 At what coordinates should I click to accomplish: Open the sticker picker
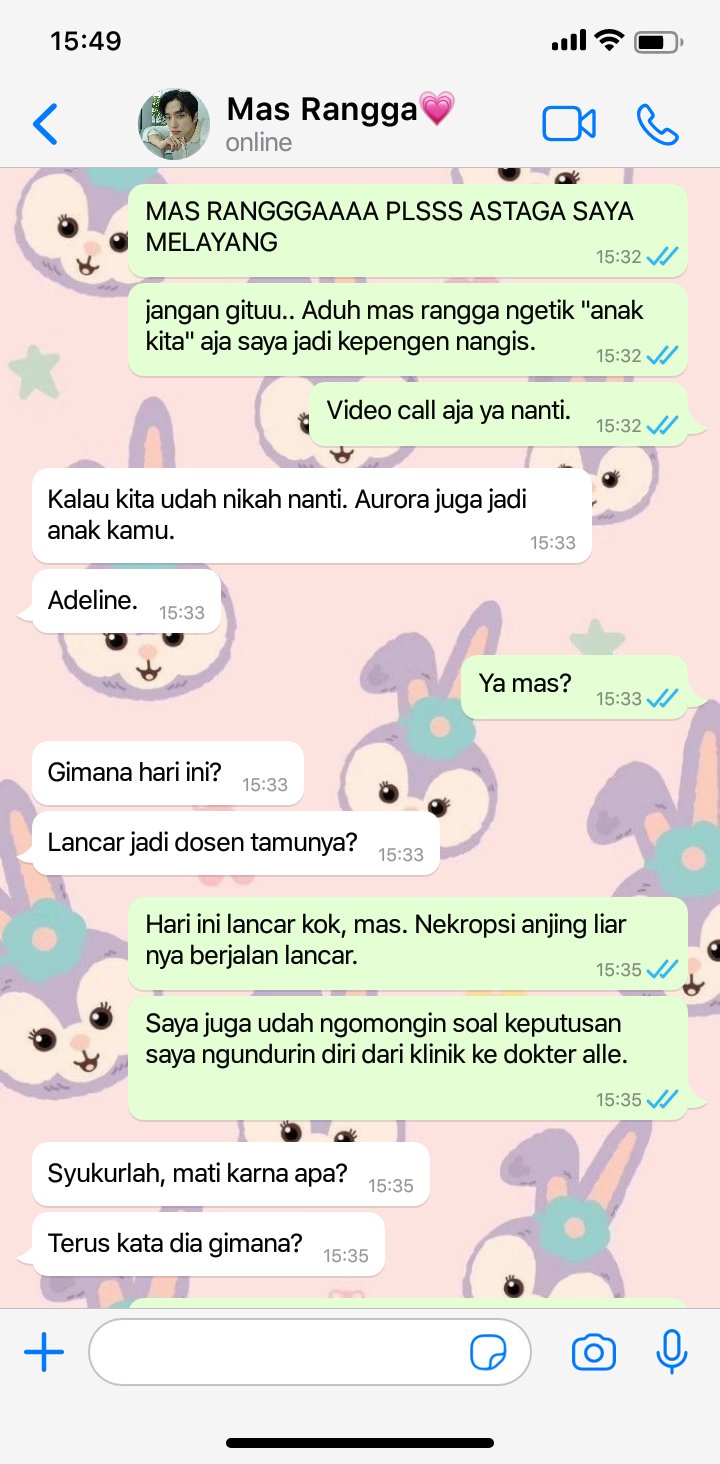(488, 1353)
